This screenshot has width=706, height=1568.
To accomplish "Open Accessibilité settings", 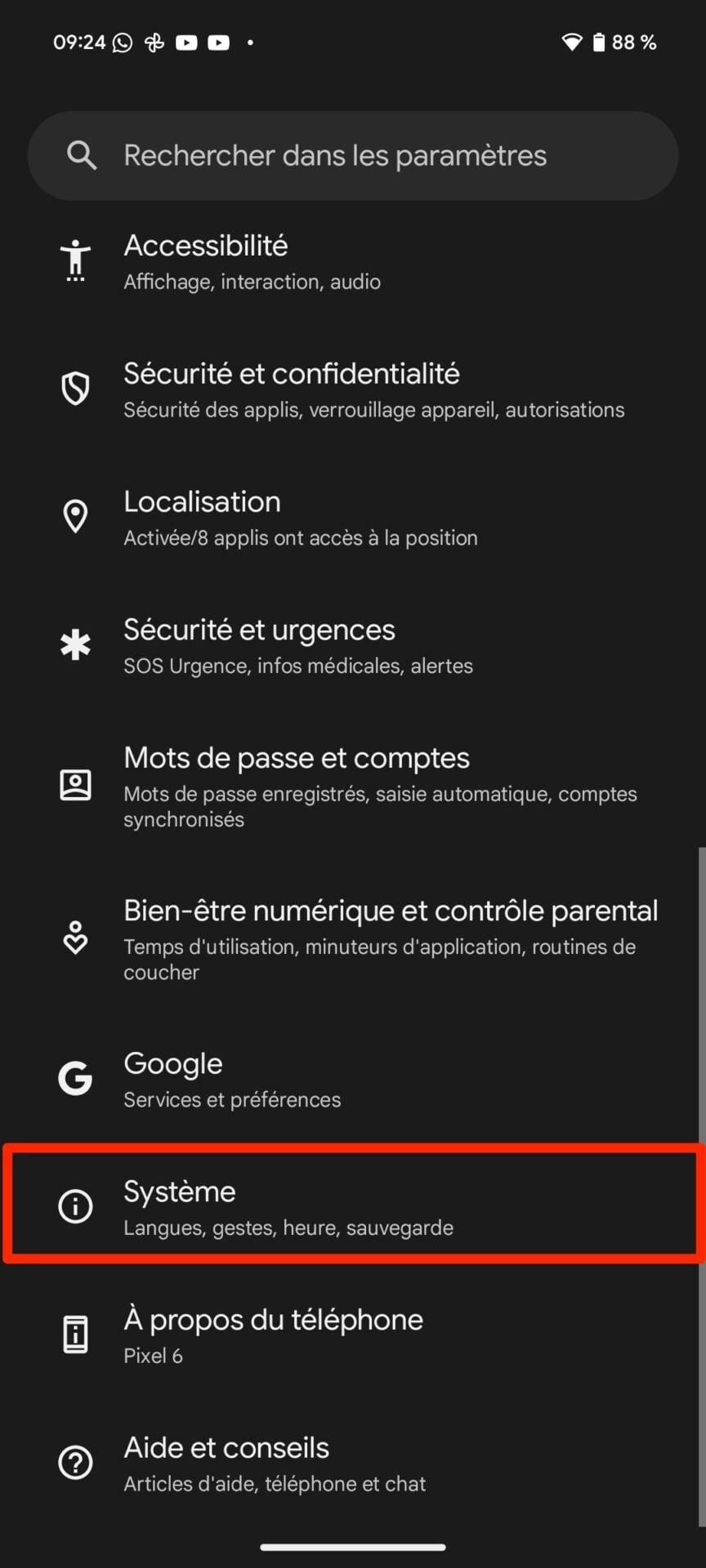I will pos(353,261).
